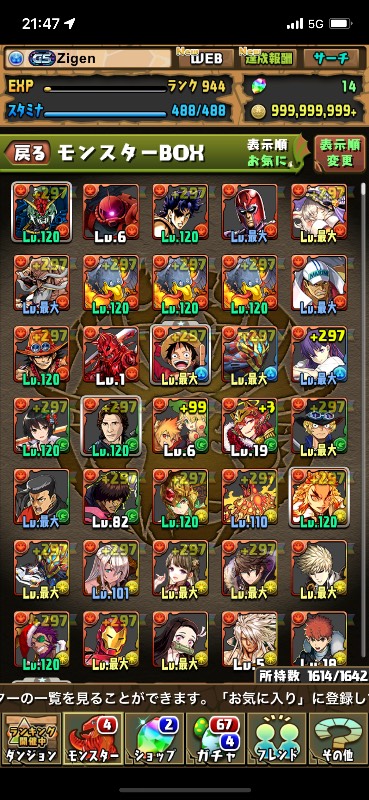Select the Lv.6 red mech monster
This screenshot has height=800, width=369.
(x=111, y=212)
